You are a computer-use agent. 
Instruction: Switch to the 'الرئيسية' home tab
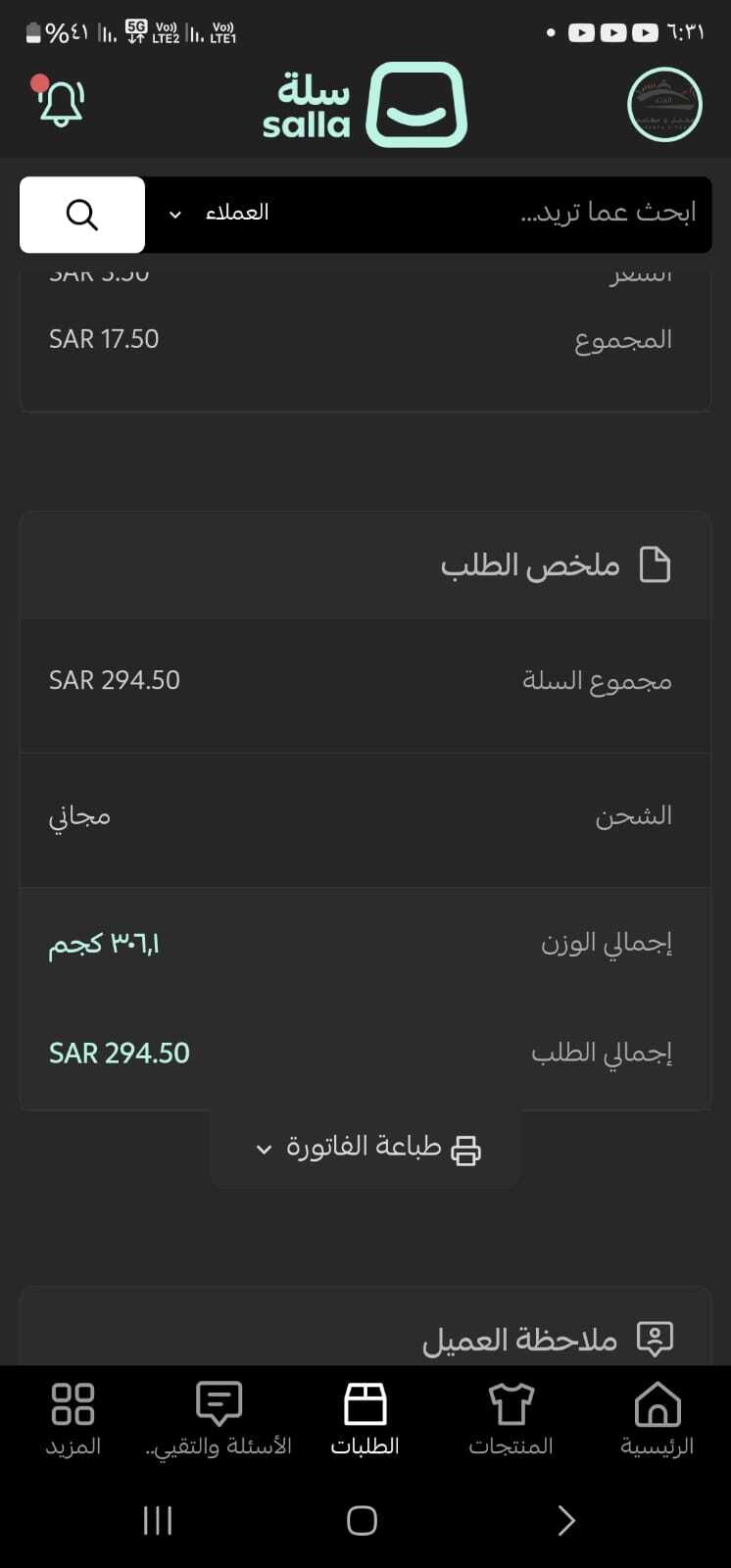[657, 1418]
